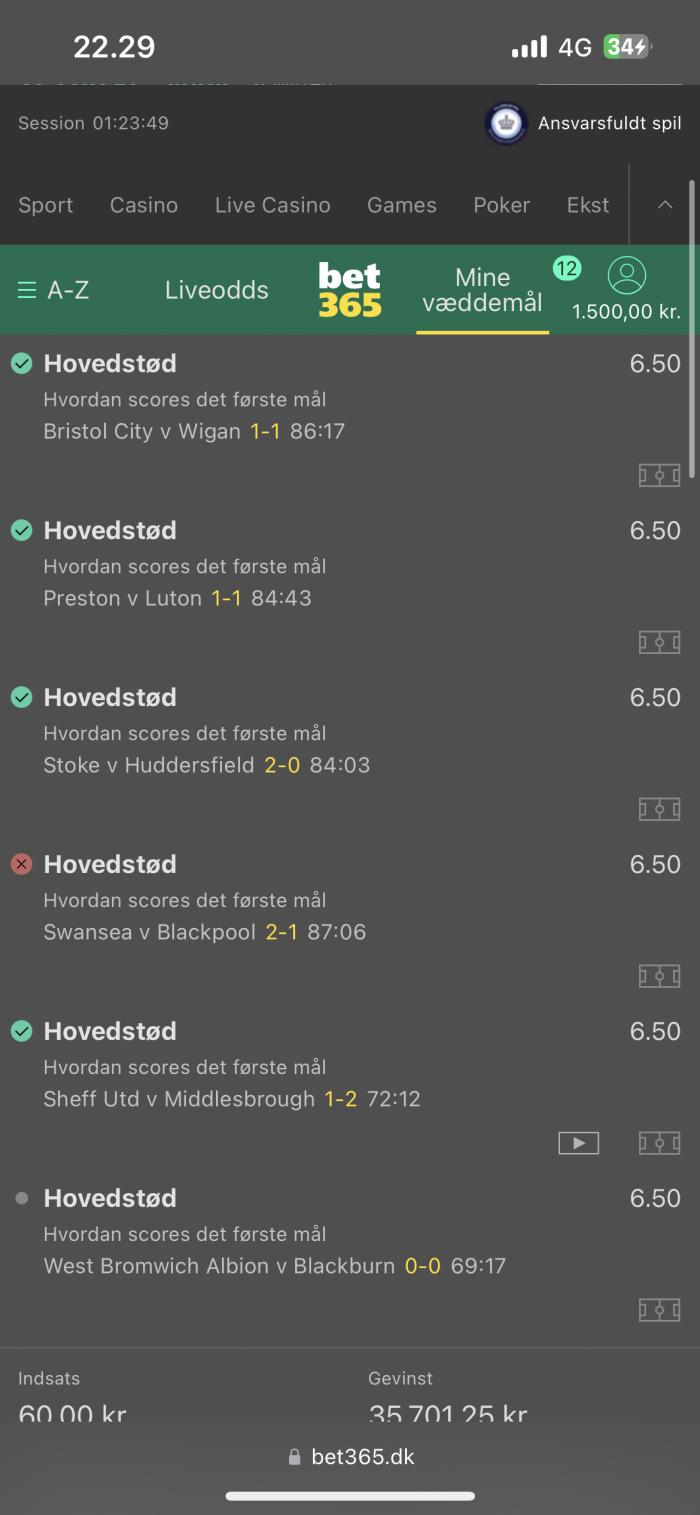
Task: Open the Games section
Action: (402, 205)
